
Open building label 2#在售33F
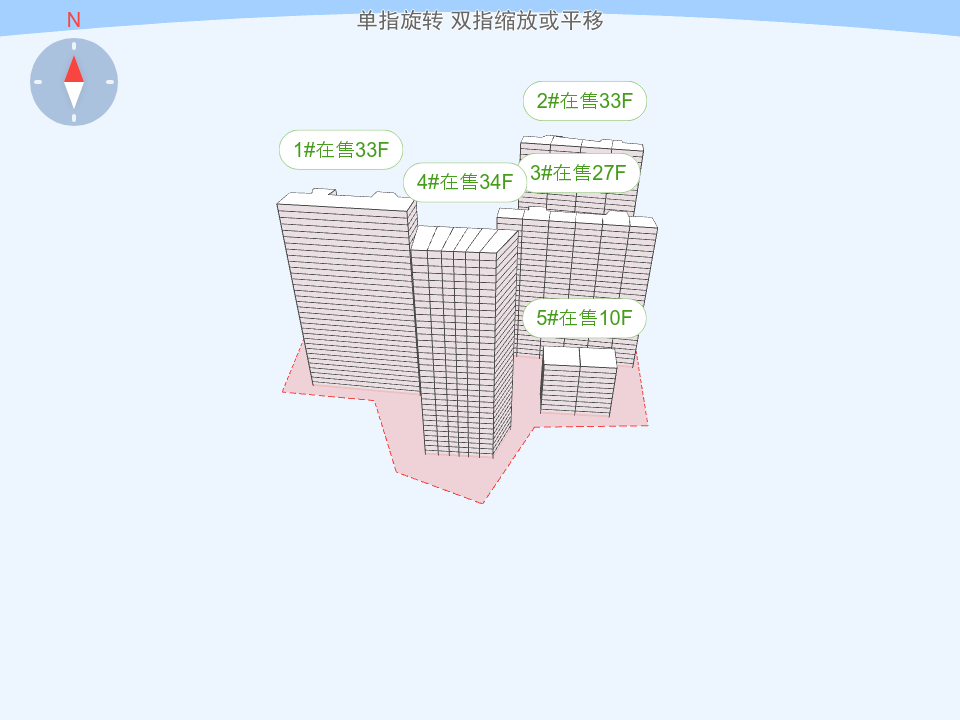[585, 101]
